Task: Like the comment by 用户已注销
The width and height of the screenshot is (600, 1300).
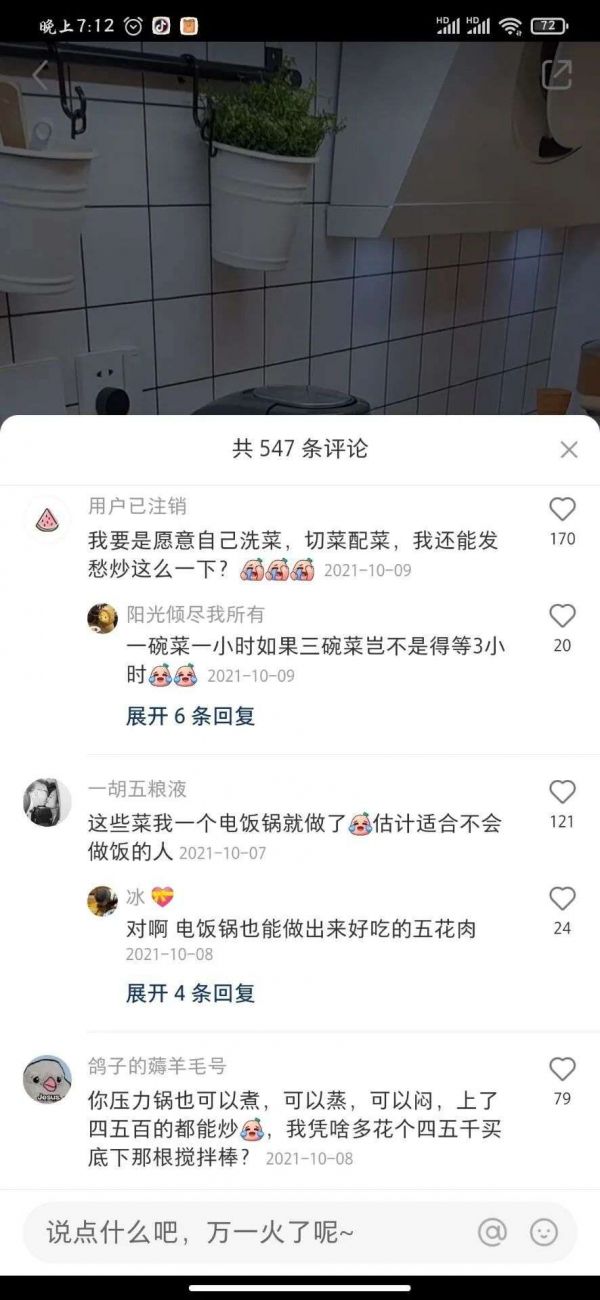Action: [x=563, y=510]
